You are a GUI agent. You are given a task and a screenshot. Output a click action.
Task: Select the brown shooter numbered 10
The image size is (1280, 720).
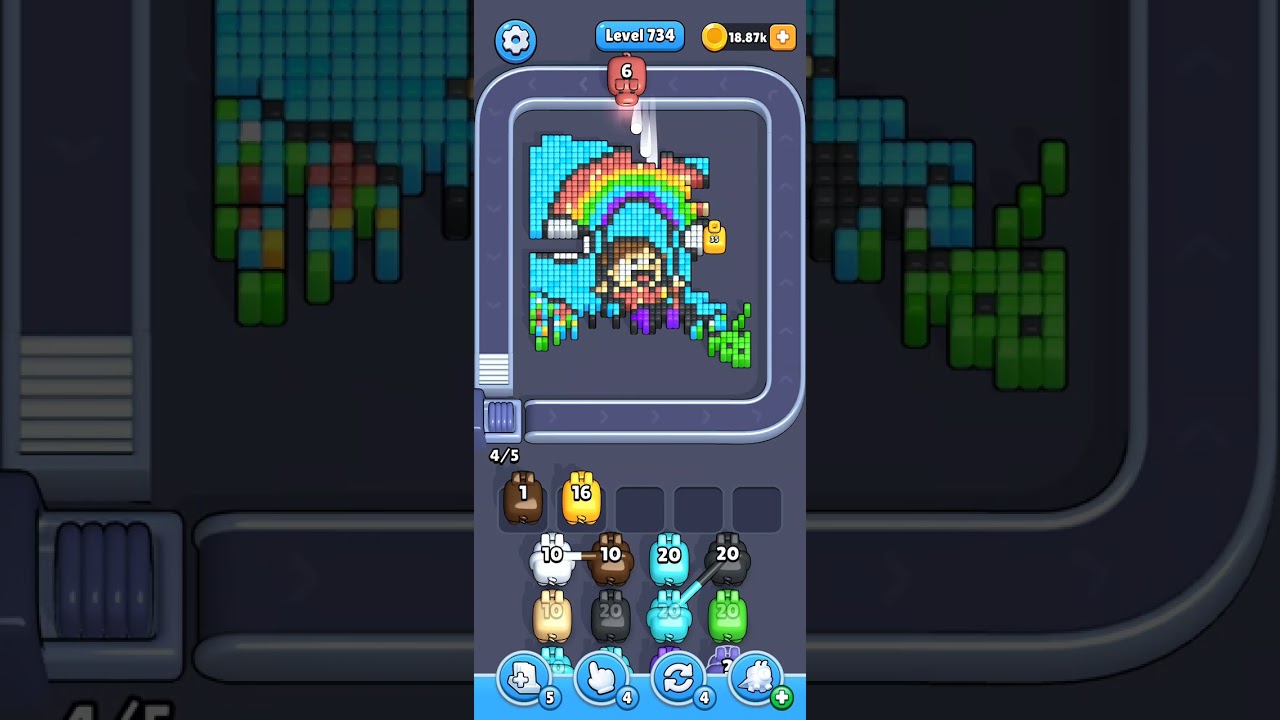coord(611,562)
